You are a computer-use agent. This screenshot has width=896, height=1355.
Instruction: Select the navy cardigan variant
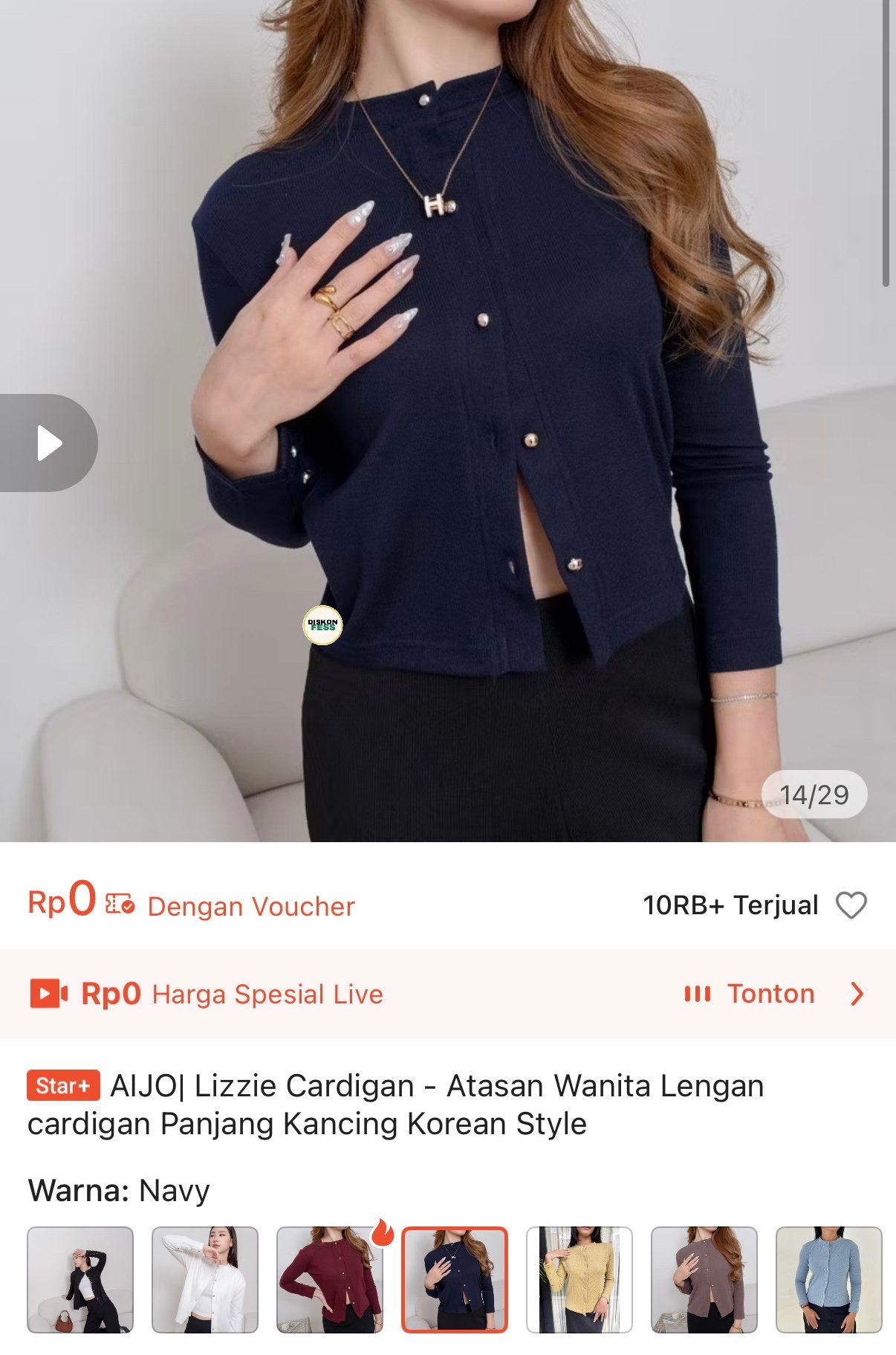[x=455, y=1279]
